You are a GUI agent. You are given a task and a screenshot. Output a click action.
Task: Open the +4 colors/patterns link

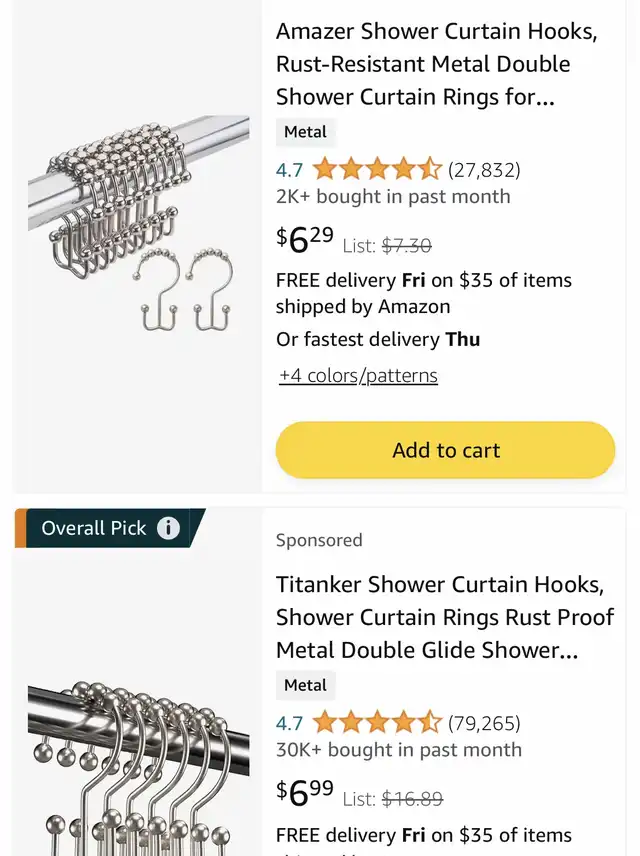(358, 376)
